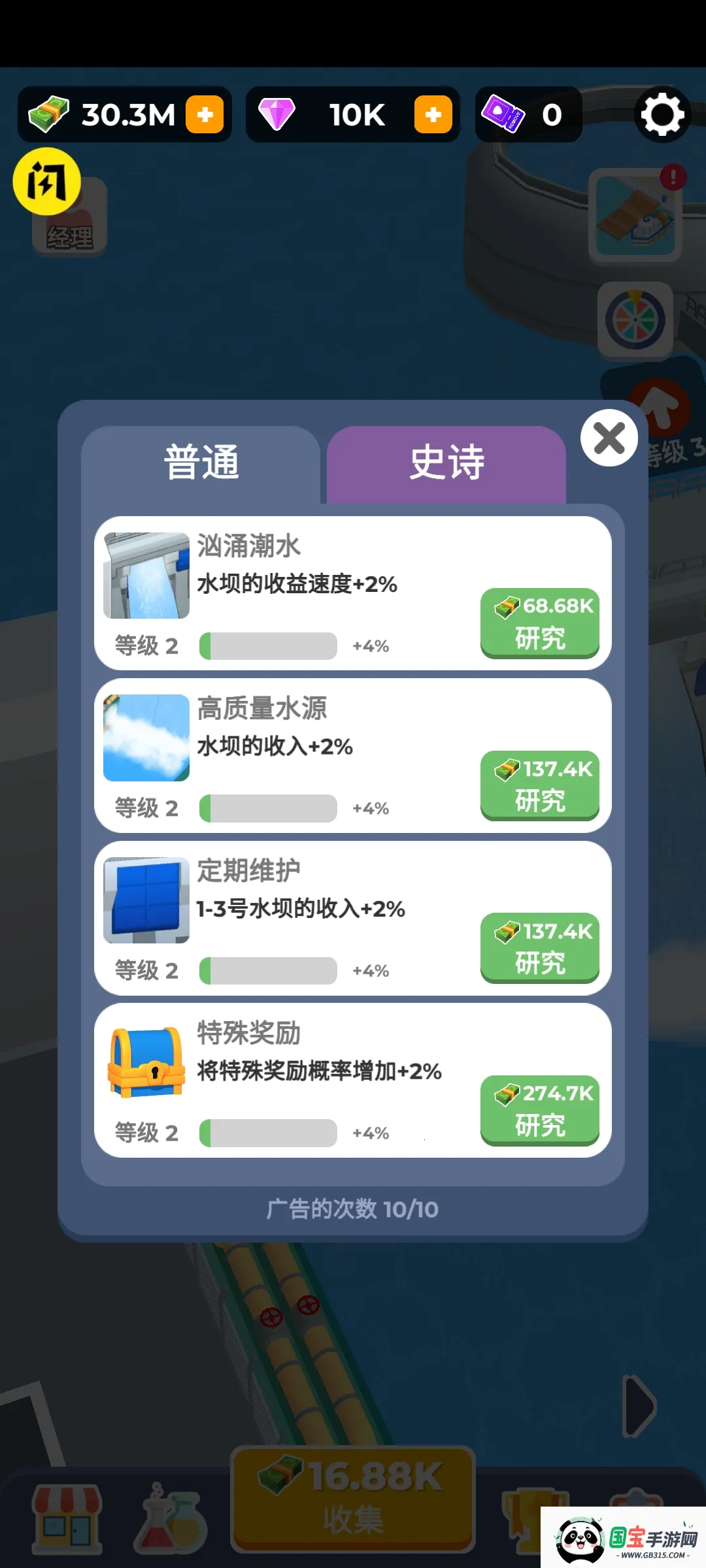The height and width of the screenshot is (1568, 706).
Task: Select the 普通 tab
Action: [201, 464]
